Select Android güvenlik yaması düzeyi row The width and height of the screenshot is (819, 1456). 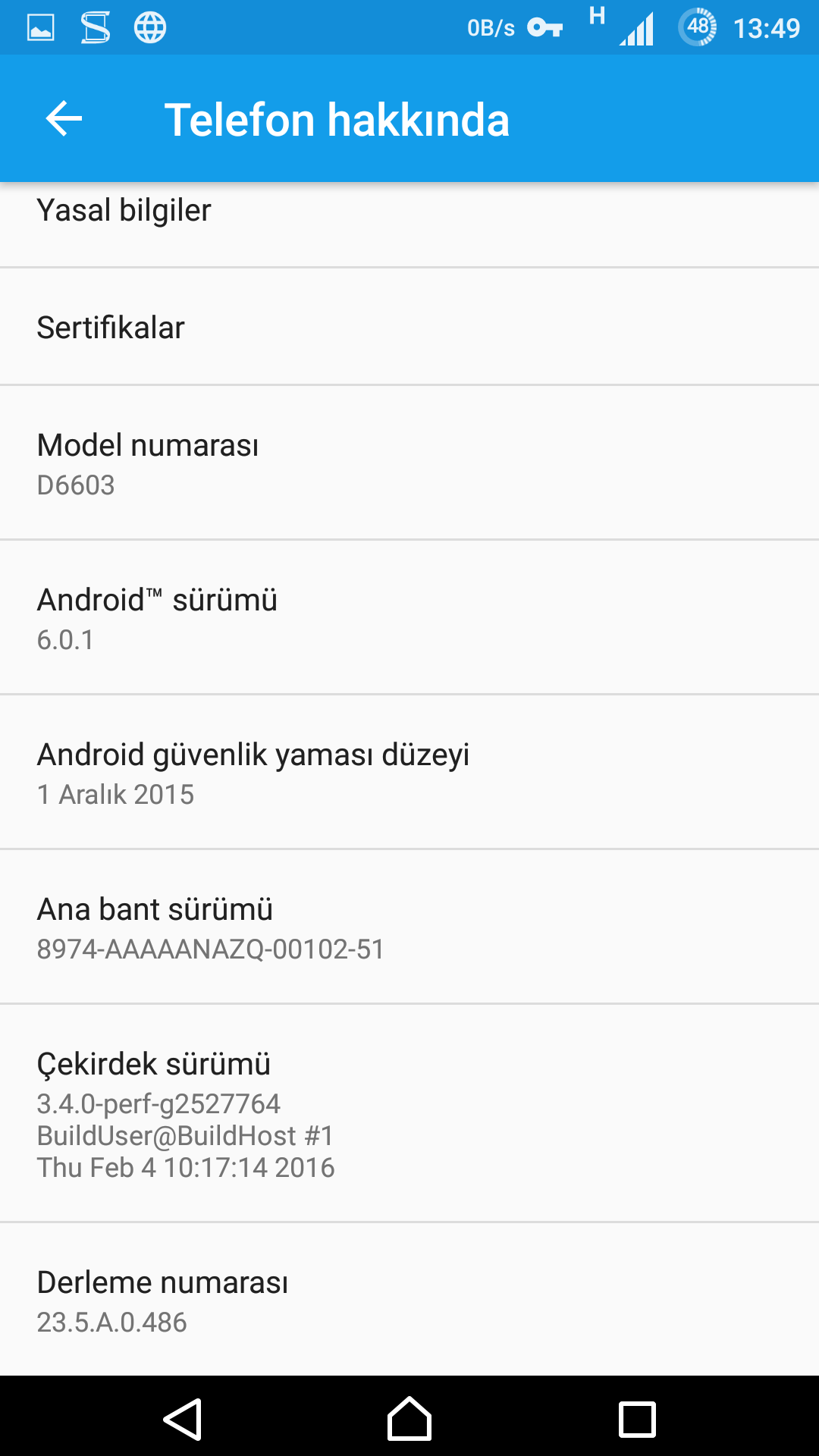[x=409, y=773]
